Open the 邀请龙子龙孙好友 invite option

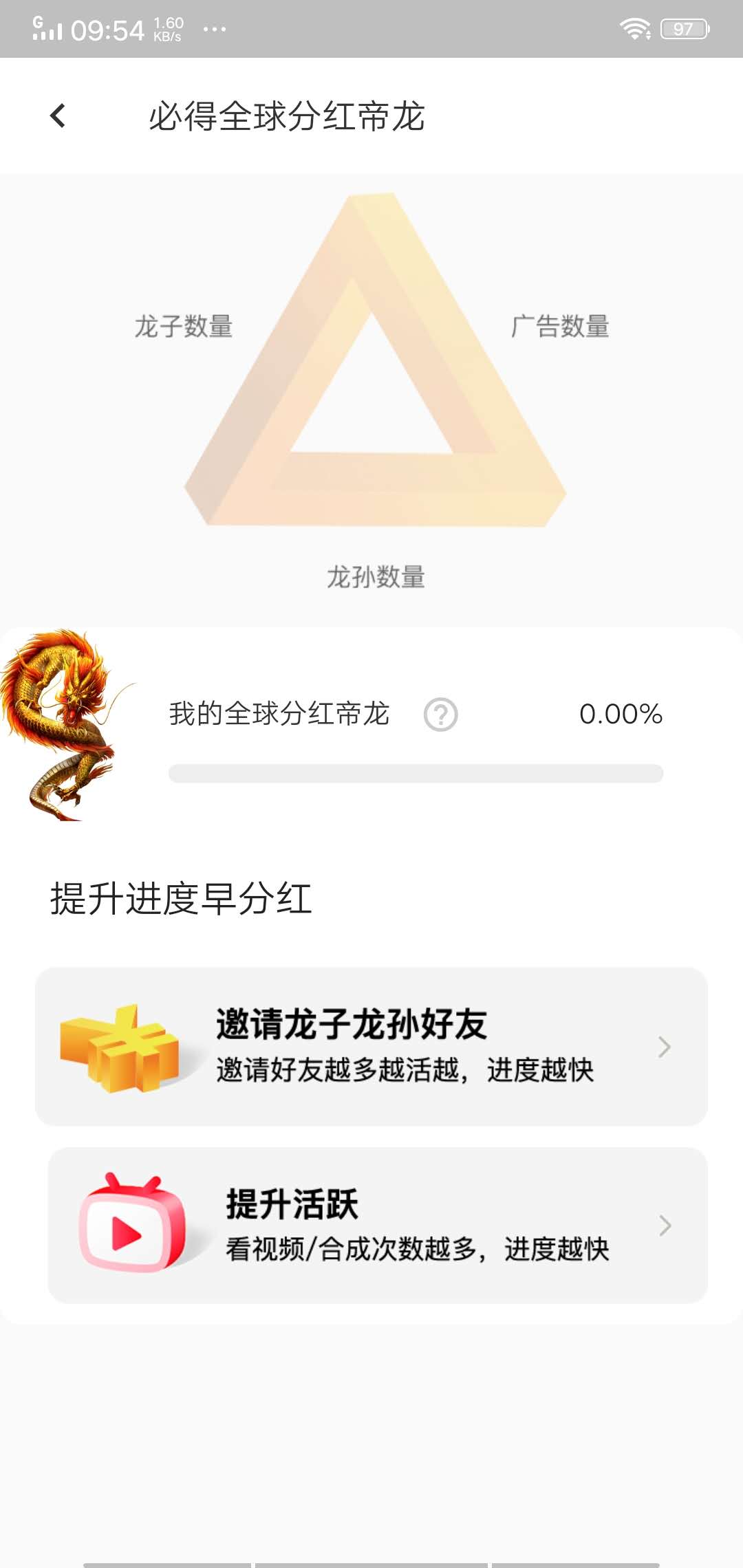pos(371,1045)
